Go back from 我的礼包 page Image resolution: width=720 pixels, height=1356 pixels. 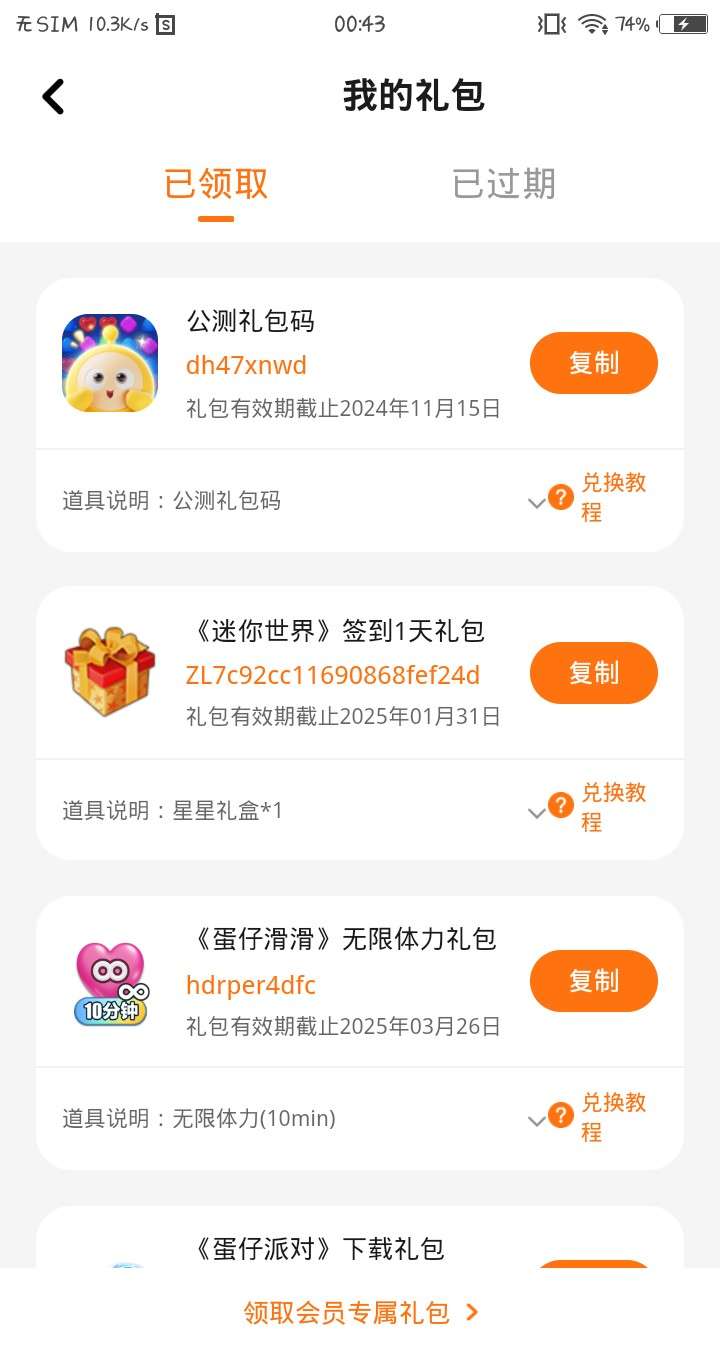pyautogui.click(x=53, y=97)
